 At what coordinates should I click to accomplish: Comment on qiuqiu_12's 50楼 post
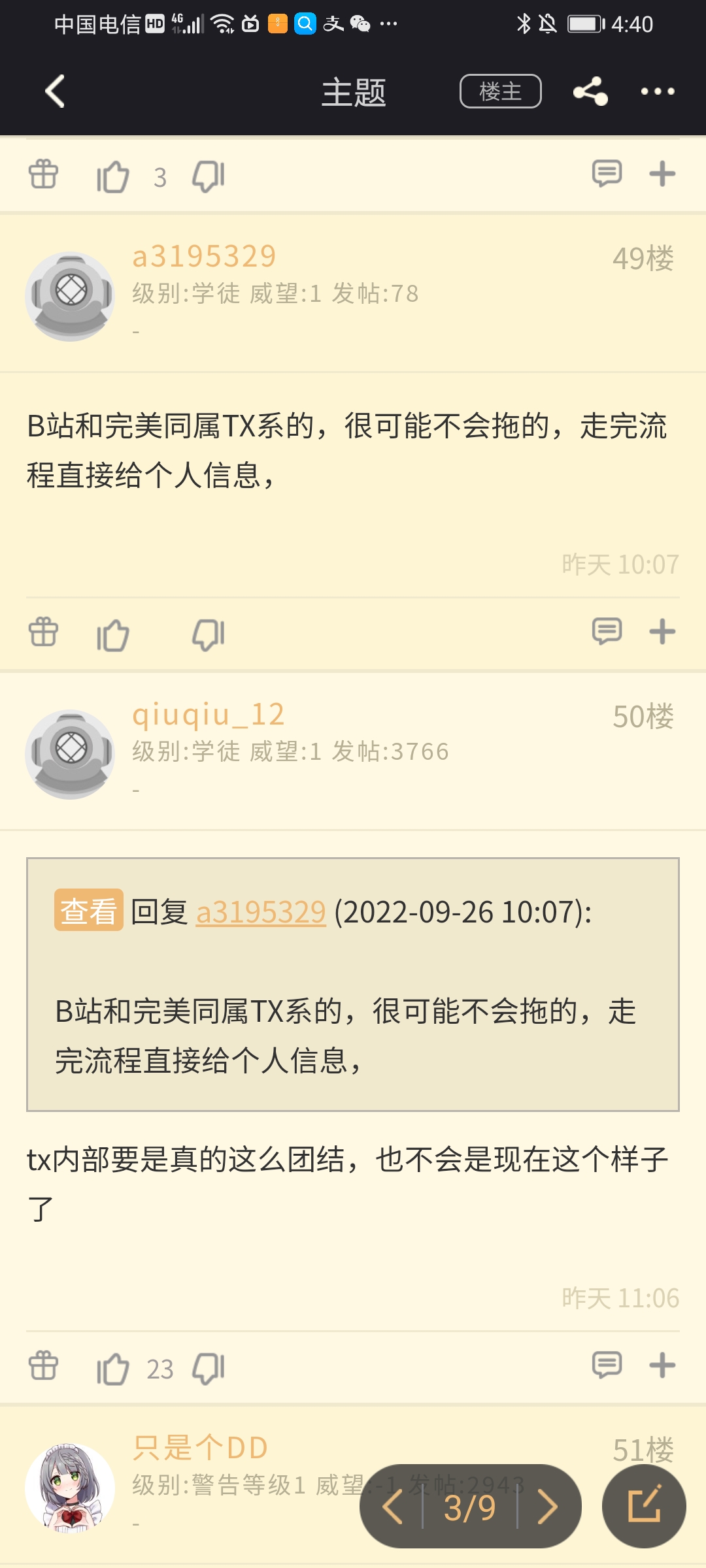pos(607,1365)
